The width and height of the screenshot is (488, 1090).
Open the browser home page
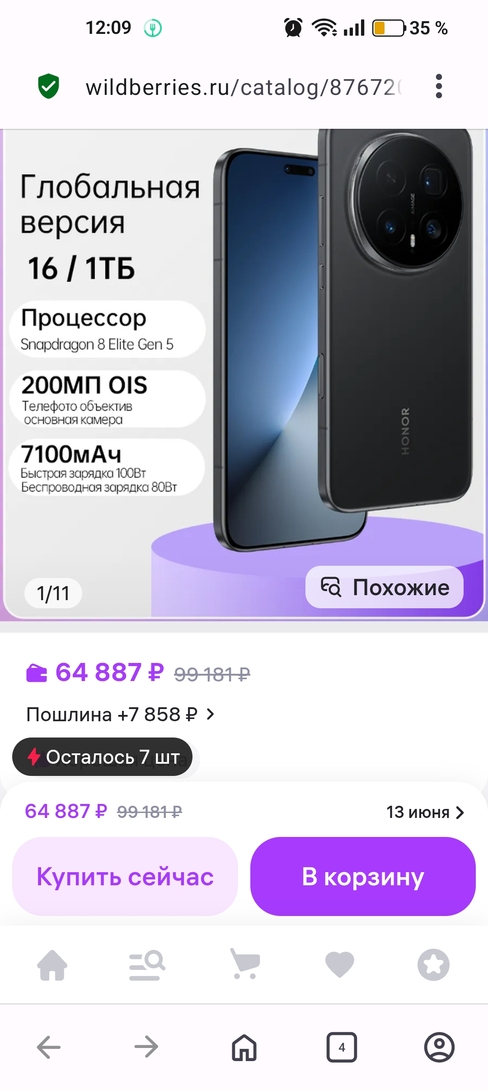click(x=244, y=1047)
